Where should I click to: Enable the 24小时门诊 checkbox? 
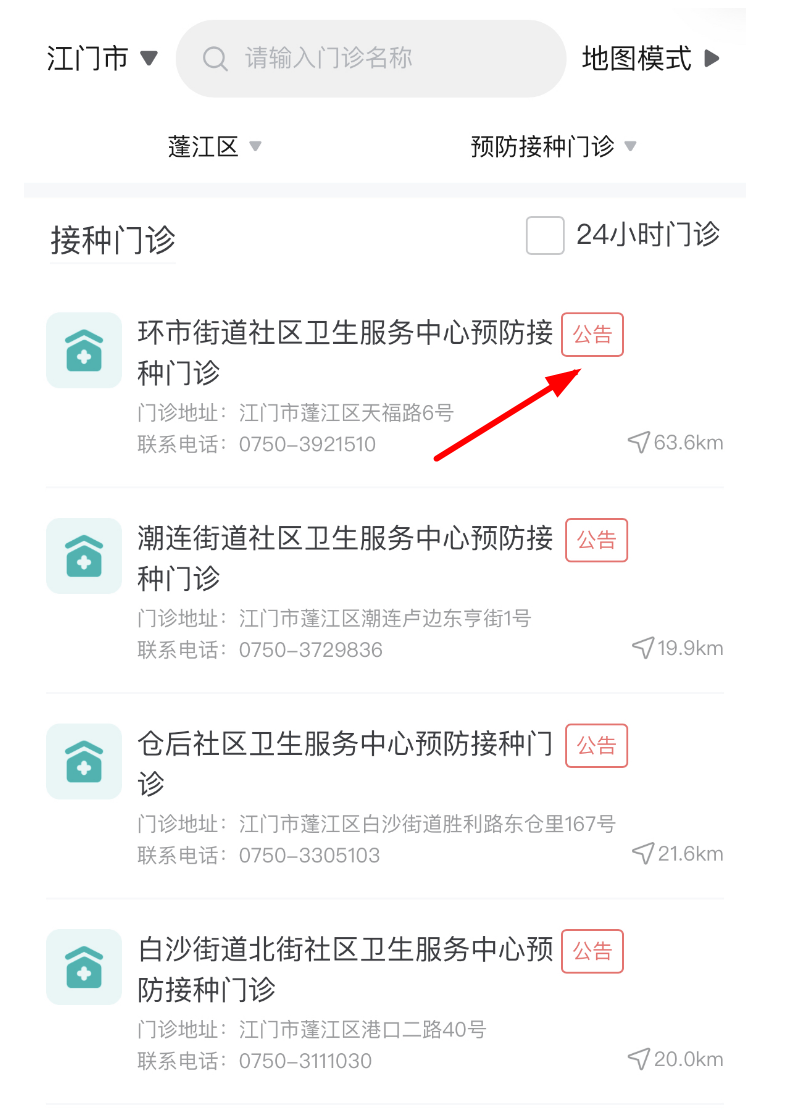[x=545, y=235]
